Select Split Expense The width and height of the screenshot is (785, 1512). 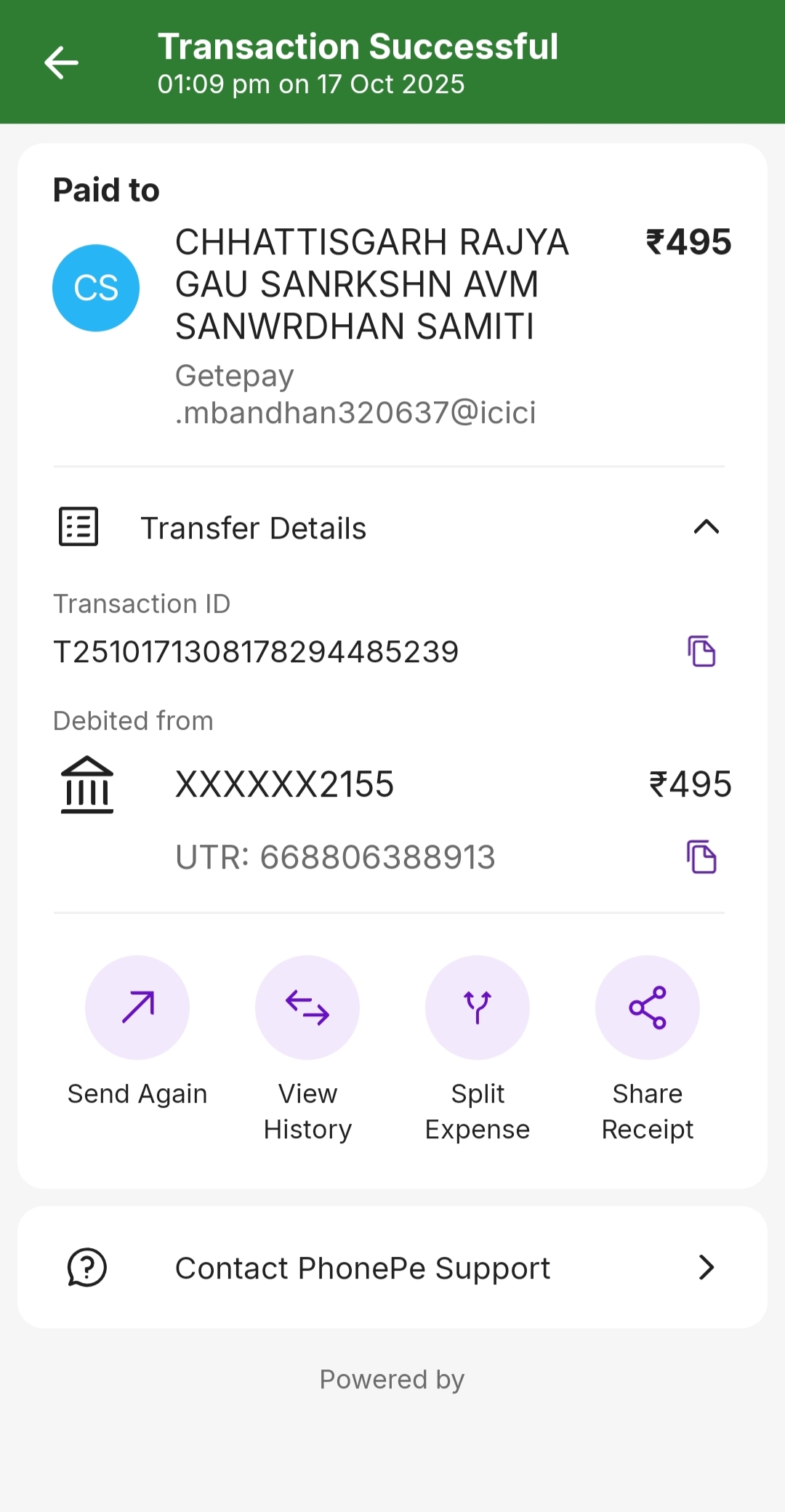(x=478, y=1008)
